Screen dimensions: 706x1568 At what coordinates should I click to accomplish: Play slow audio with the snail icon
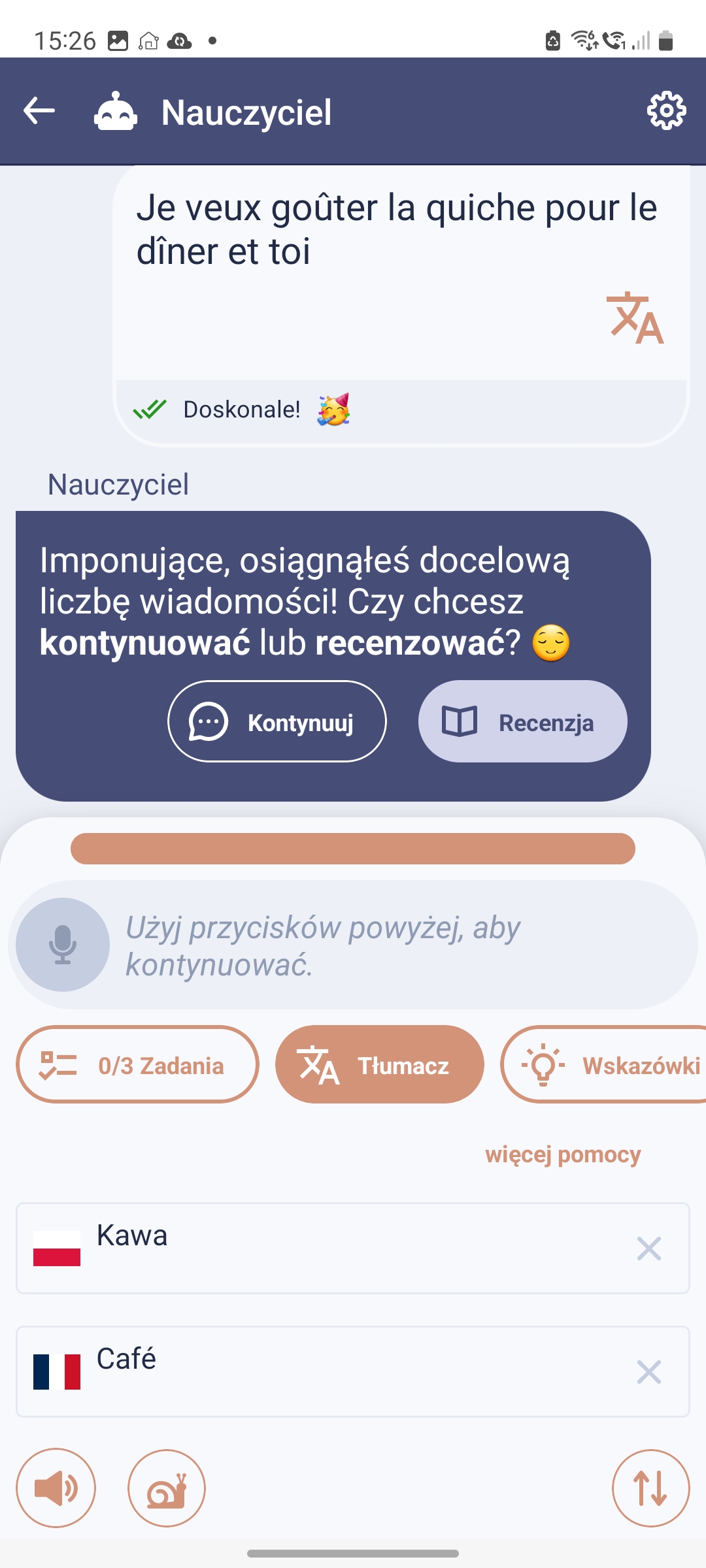coord(167,1488)
